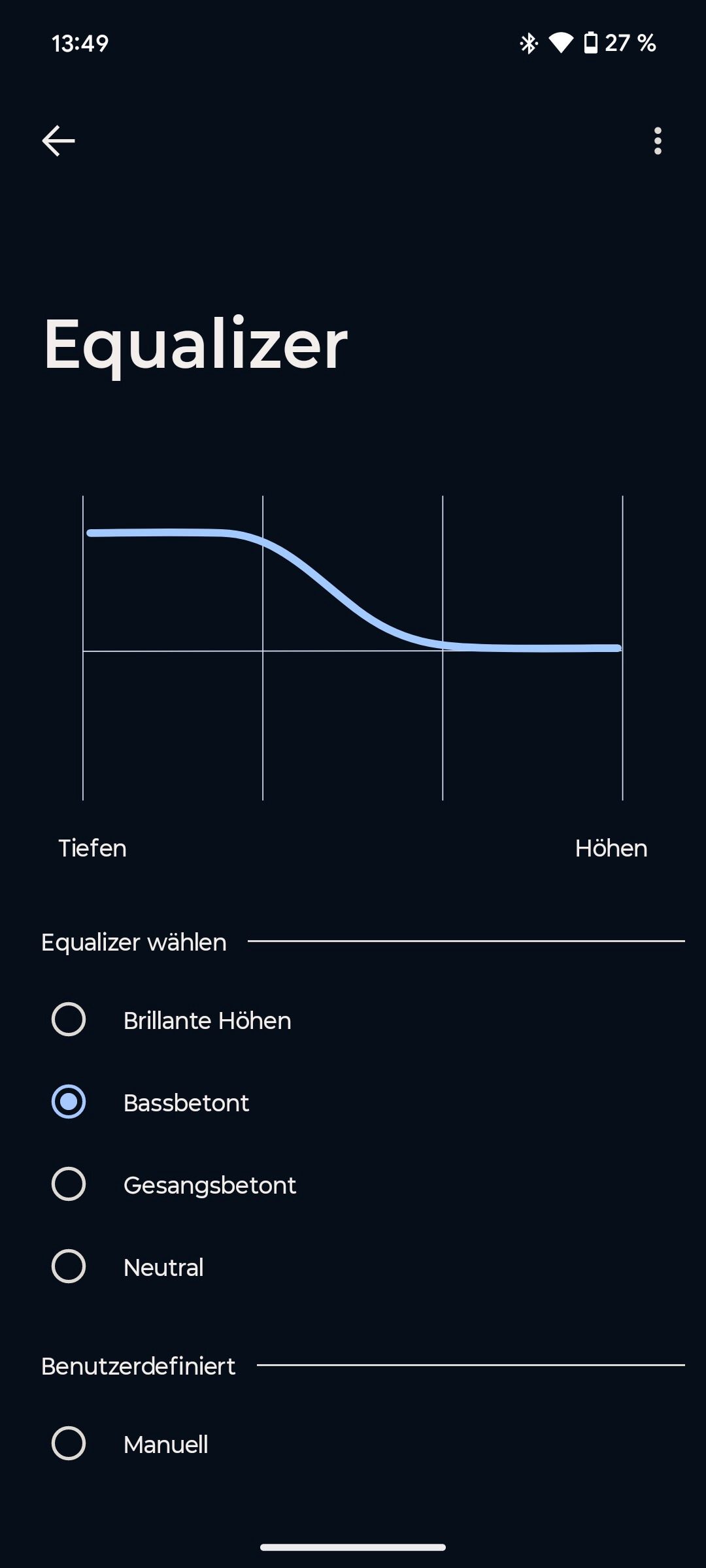The width and height of the screenshot is (706, 1568).
Task: Choose the Bassbetont preset
Action: [69, 1102]
